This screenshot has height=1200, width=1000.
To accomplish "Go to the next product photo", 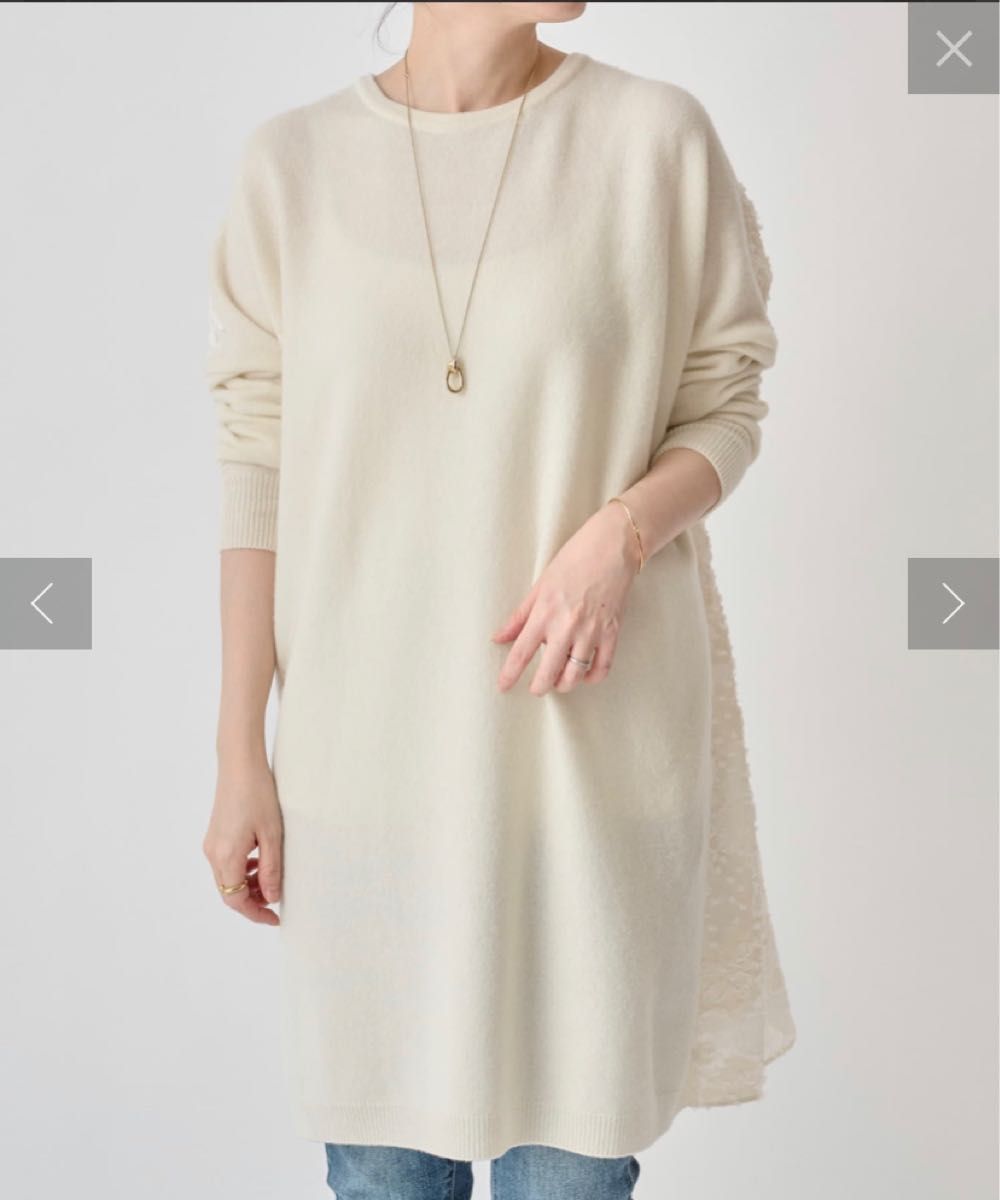I will coord(953,603).
